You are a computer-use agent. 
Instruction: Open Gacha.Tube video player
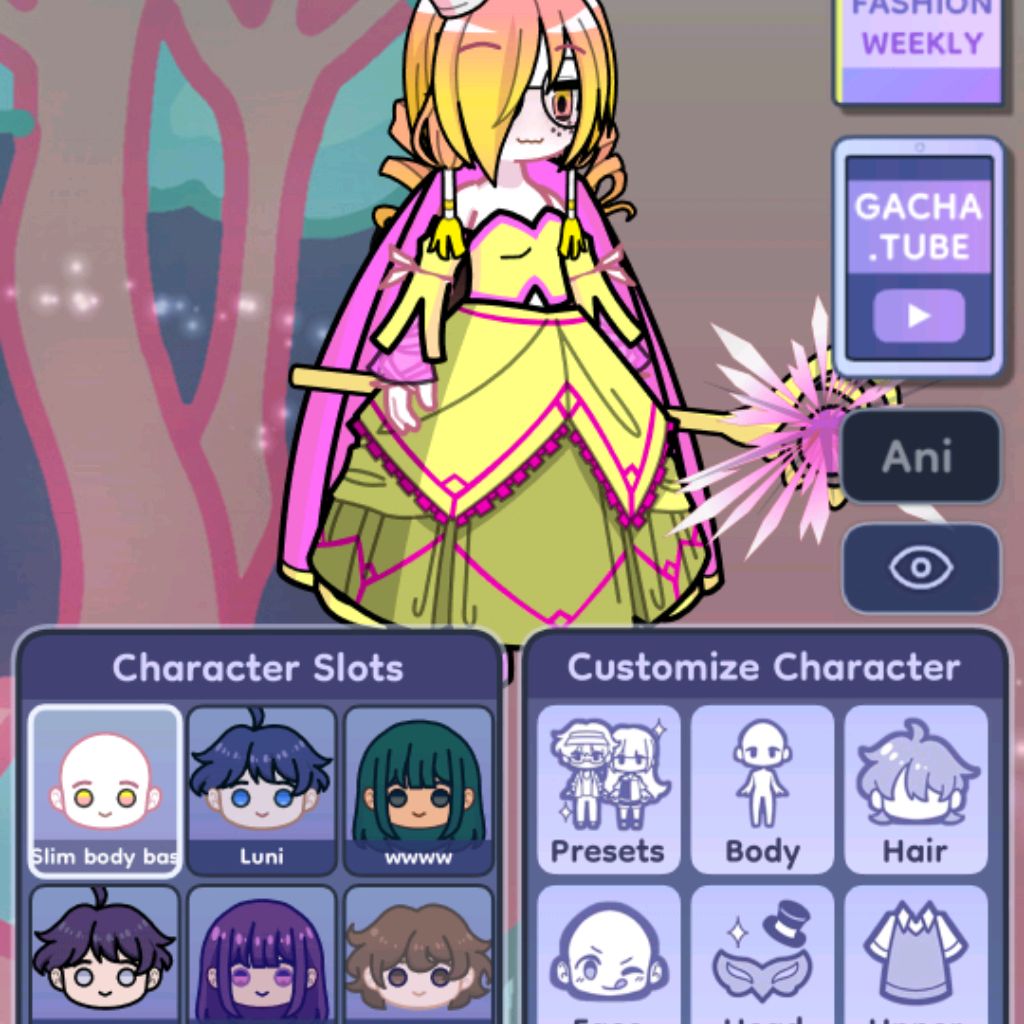(x=918, y=258)
